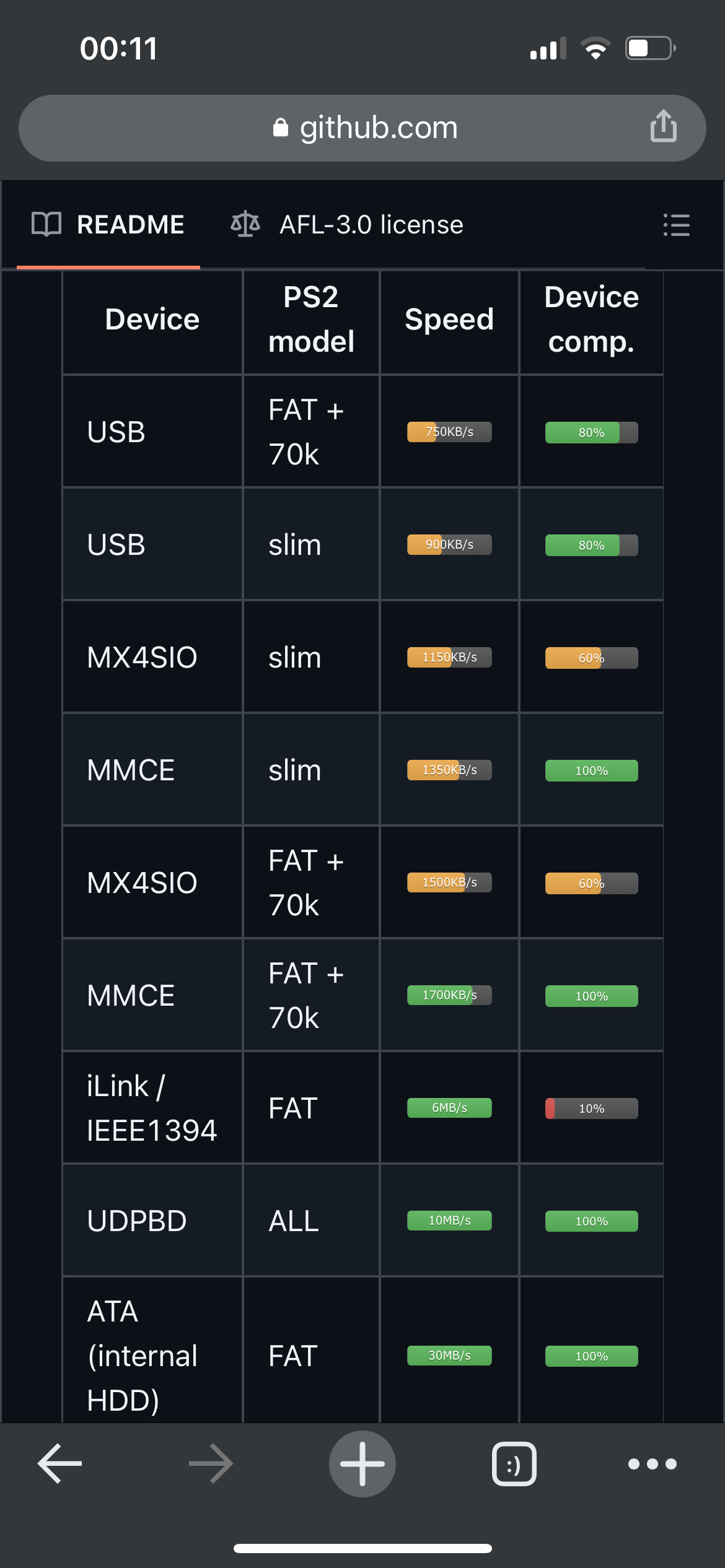Screen dimensions: 725x1568
Task: Open the tabs switcher
Action: 514,1464
